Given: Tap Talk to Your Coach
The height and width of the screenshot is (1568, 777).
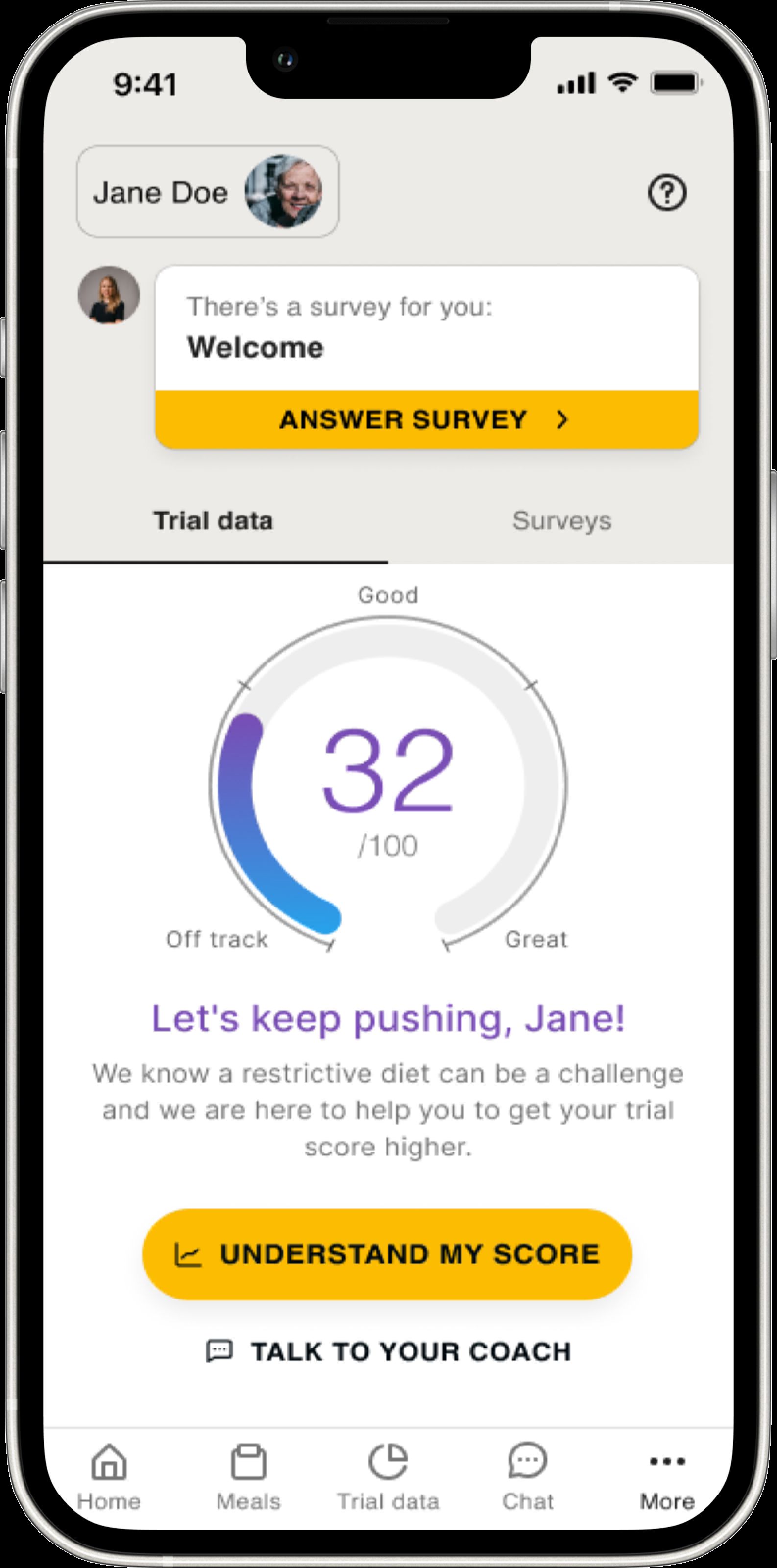Looking at the screenshot, I should pos(388,1352).
